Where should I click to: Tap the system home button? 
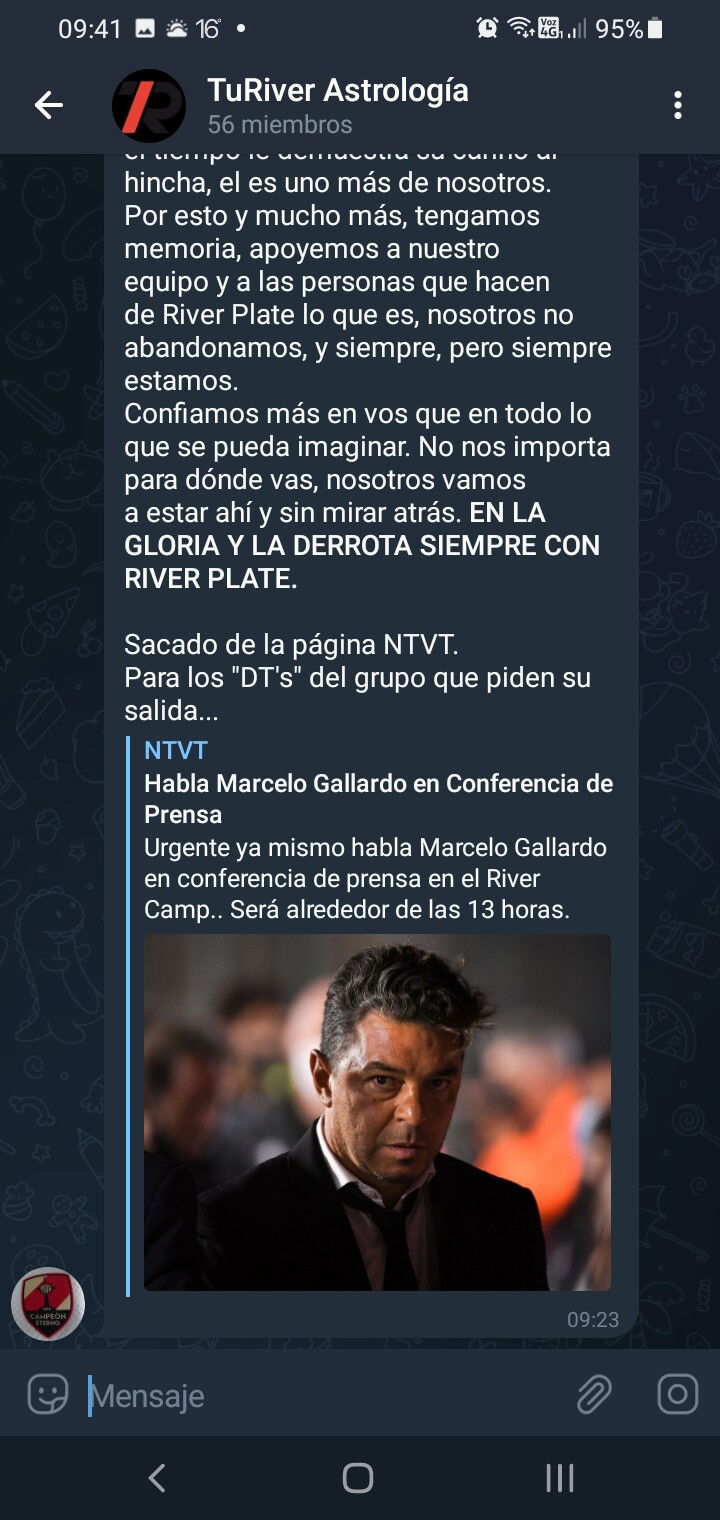click(358, 1478)
